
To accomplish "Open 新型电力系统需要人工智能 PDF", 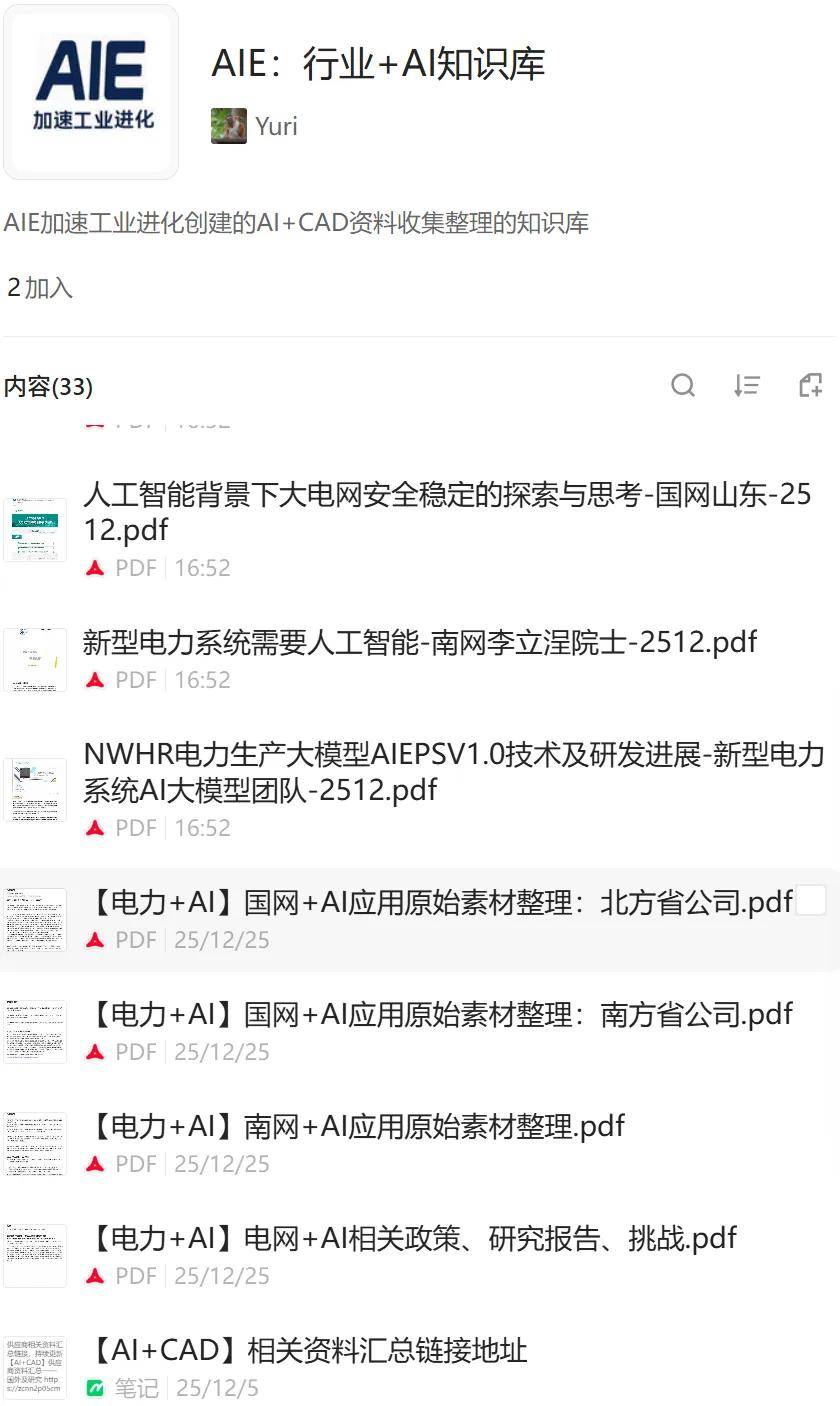I will (420, 642).
